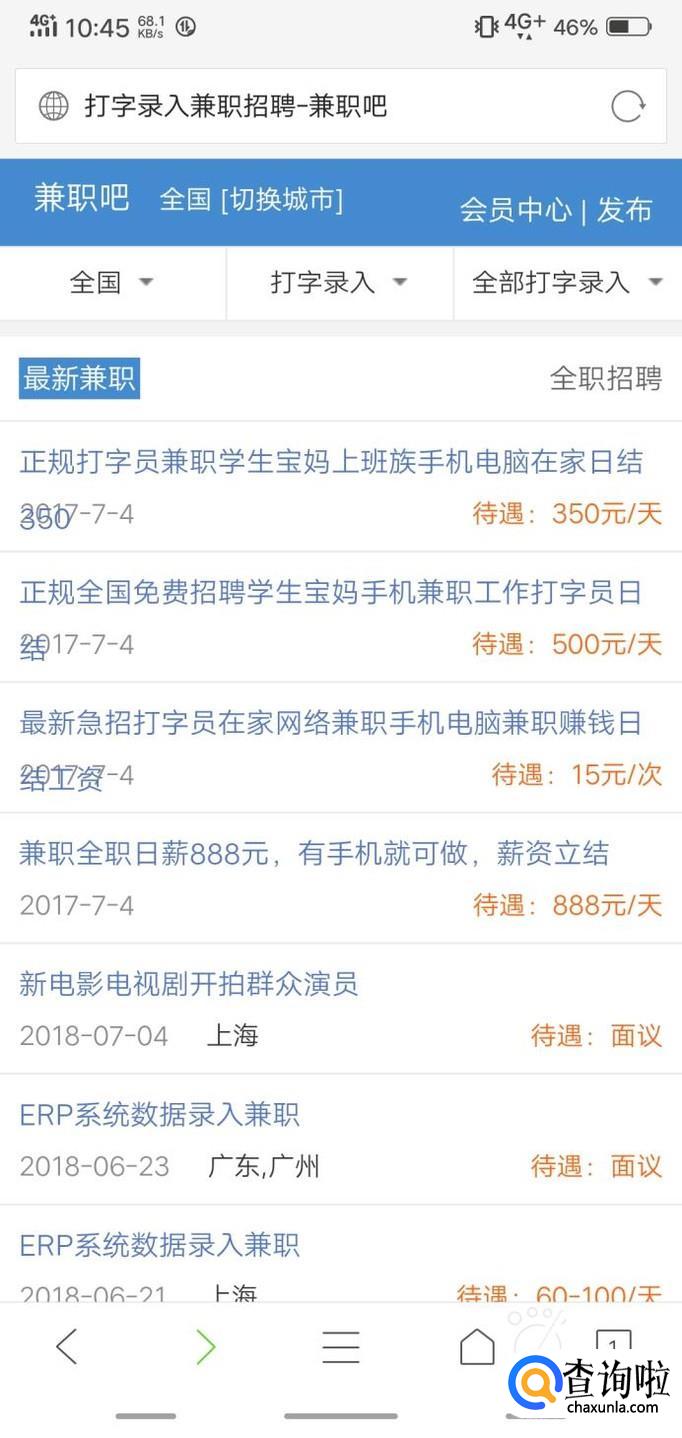682x1438 pixels.
Task: Switch to the 全职招聘 tab
Action: (605, 379)
